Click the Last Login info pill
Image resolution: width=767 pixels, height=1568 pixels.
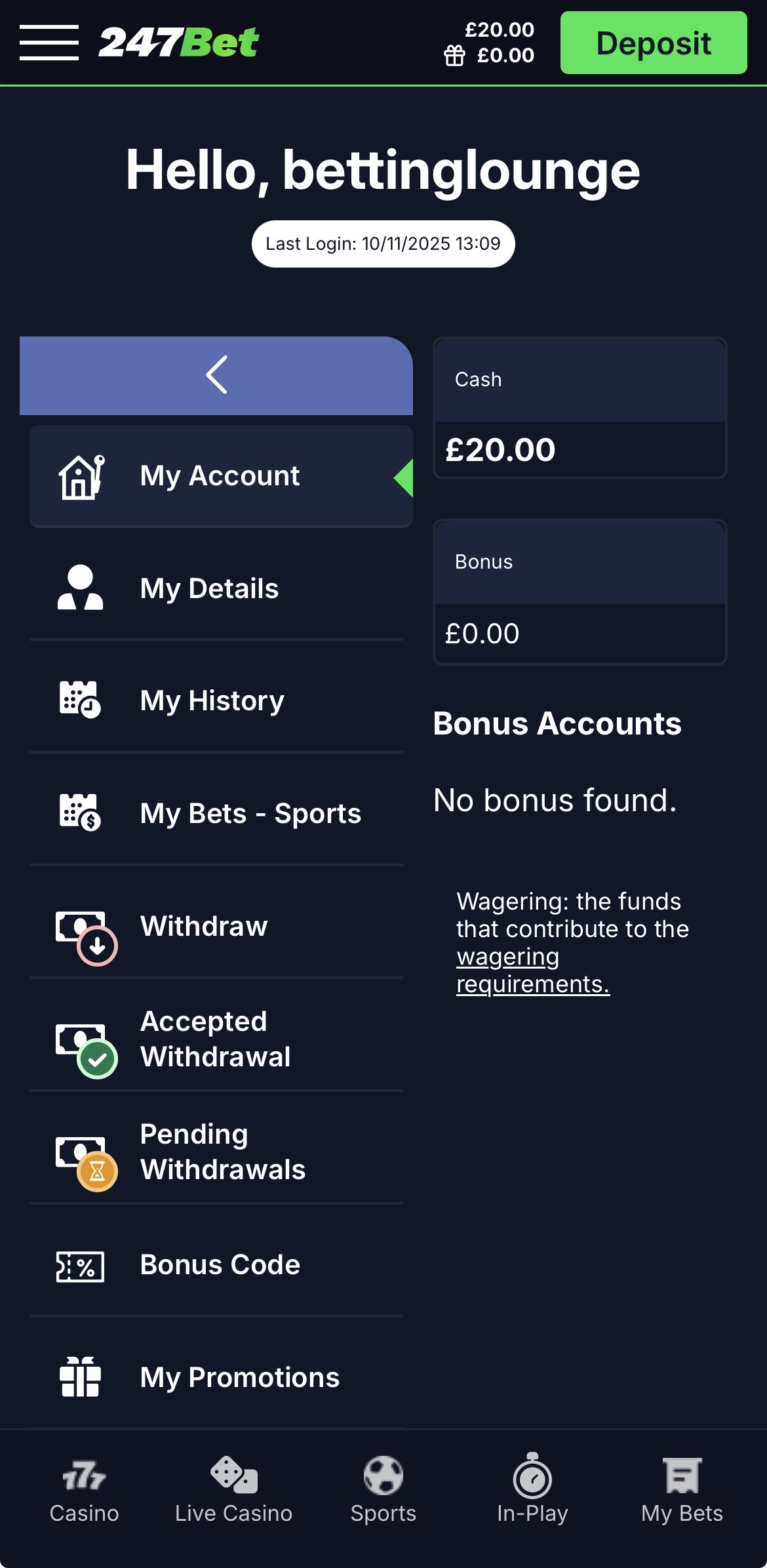(383, 243)
